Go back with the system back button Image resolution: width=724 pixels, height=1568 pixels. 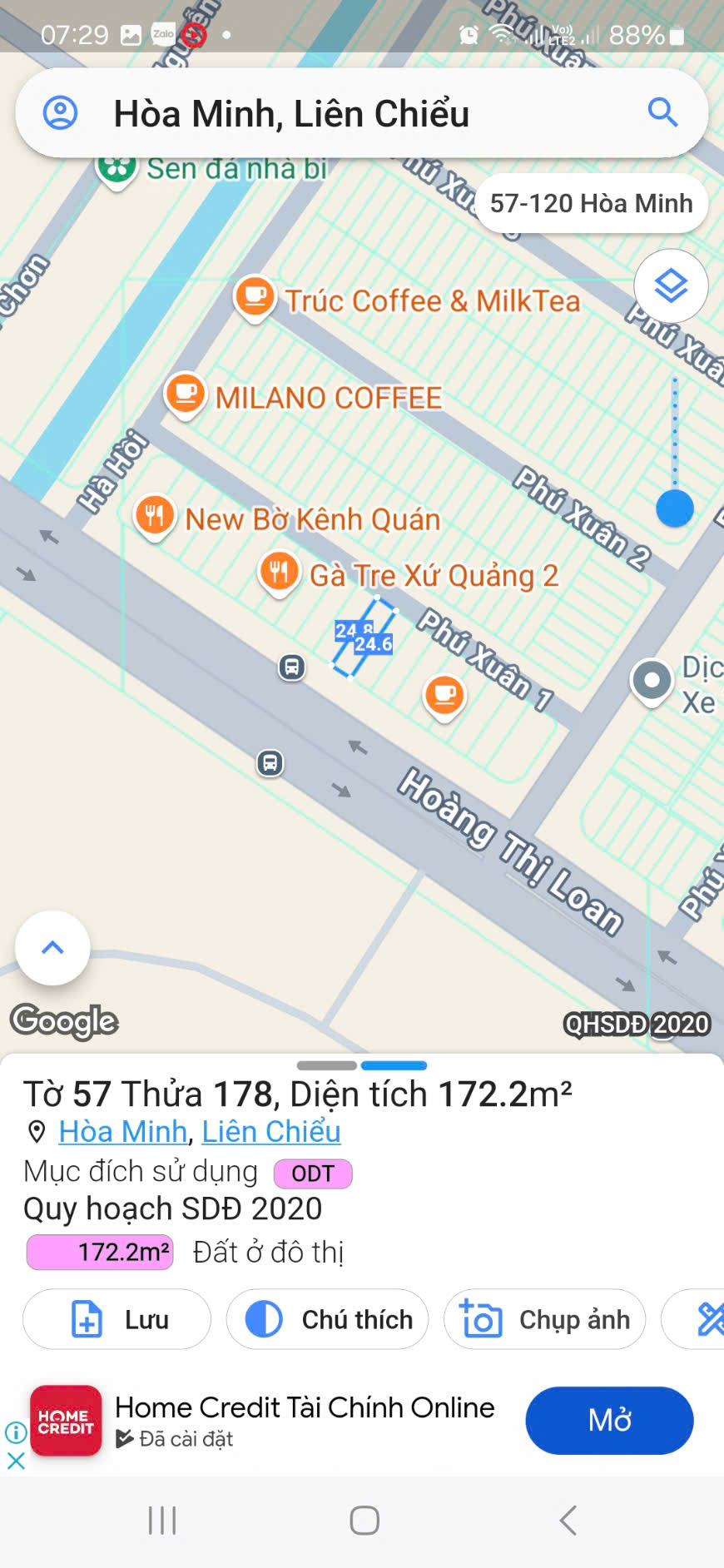(x=568, y=1521)
